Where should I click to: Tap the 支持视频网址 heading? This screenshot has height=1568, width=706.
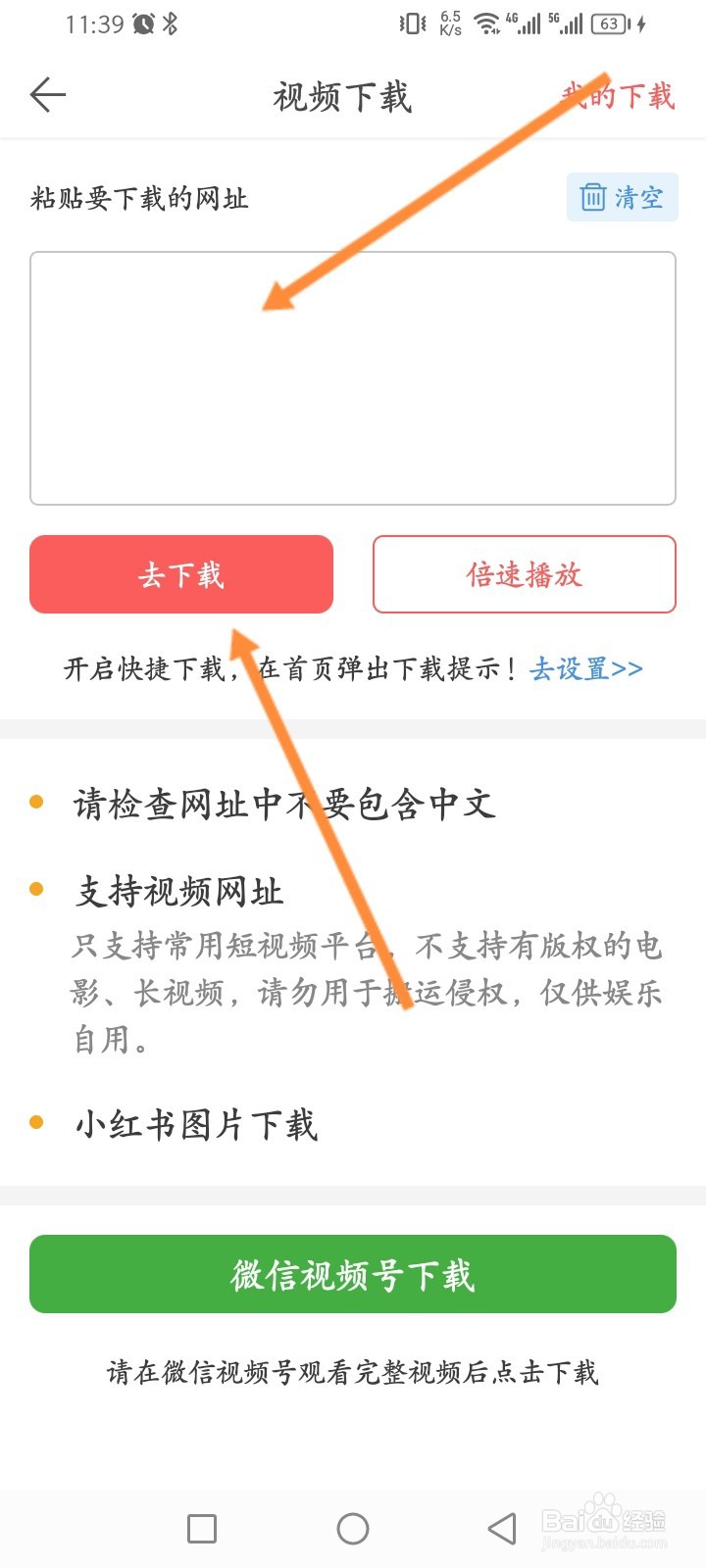[178, 893]
